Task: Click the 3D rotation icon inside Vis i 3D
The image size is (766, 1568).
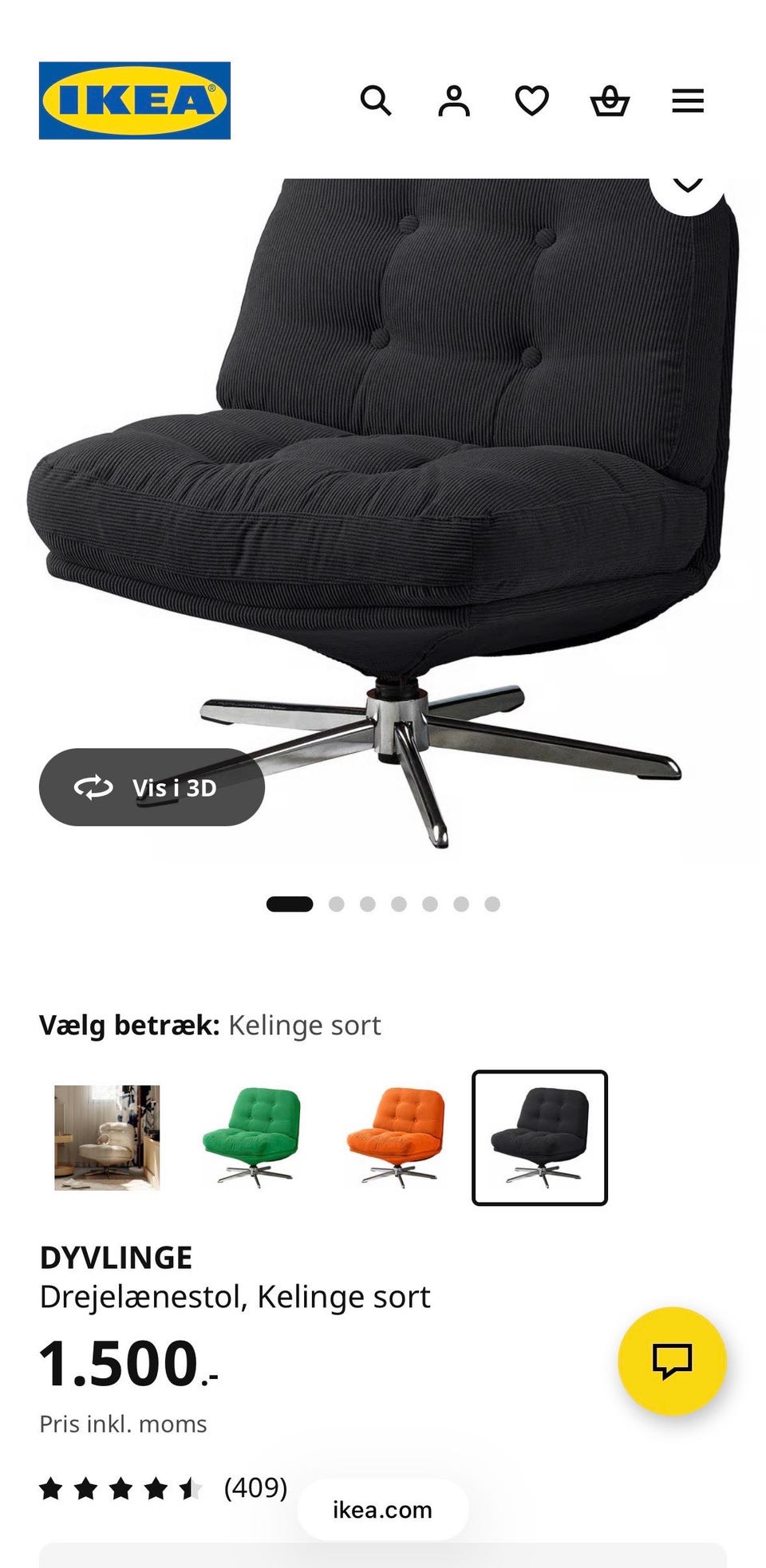Action: coord(93,786)
